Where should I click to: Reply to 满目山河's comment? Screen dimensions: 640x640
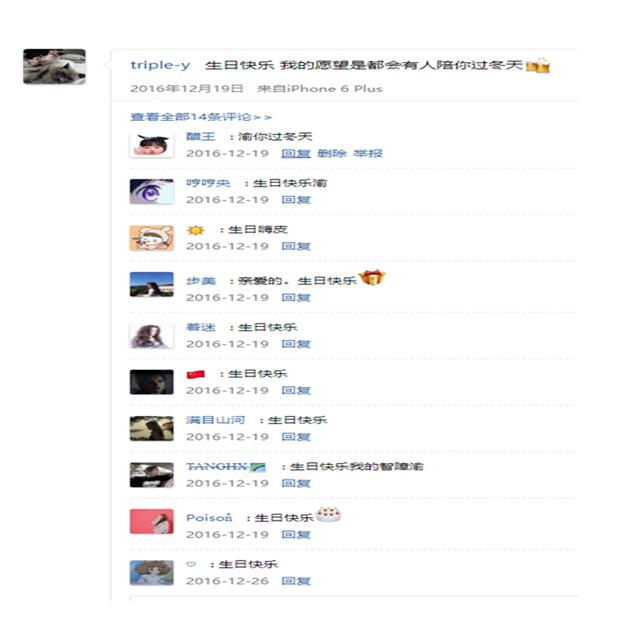pyautogui.click(x=296, y=437)
